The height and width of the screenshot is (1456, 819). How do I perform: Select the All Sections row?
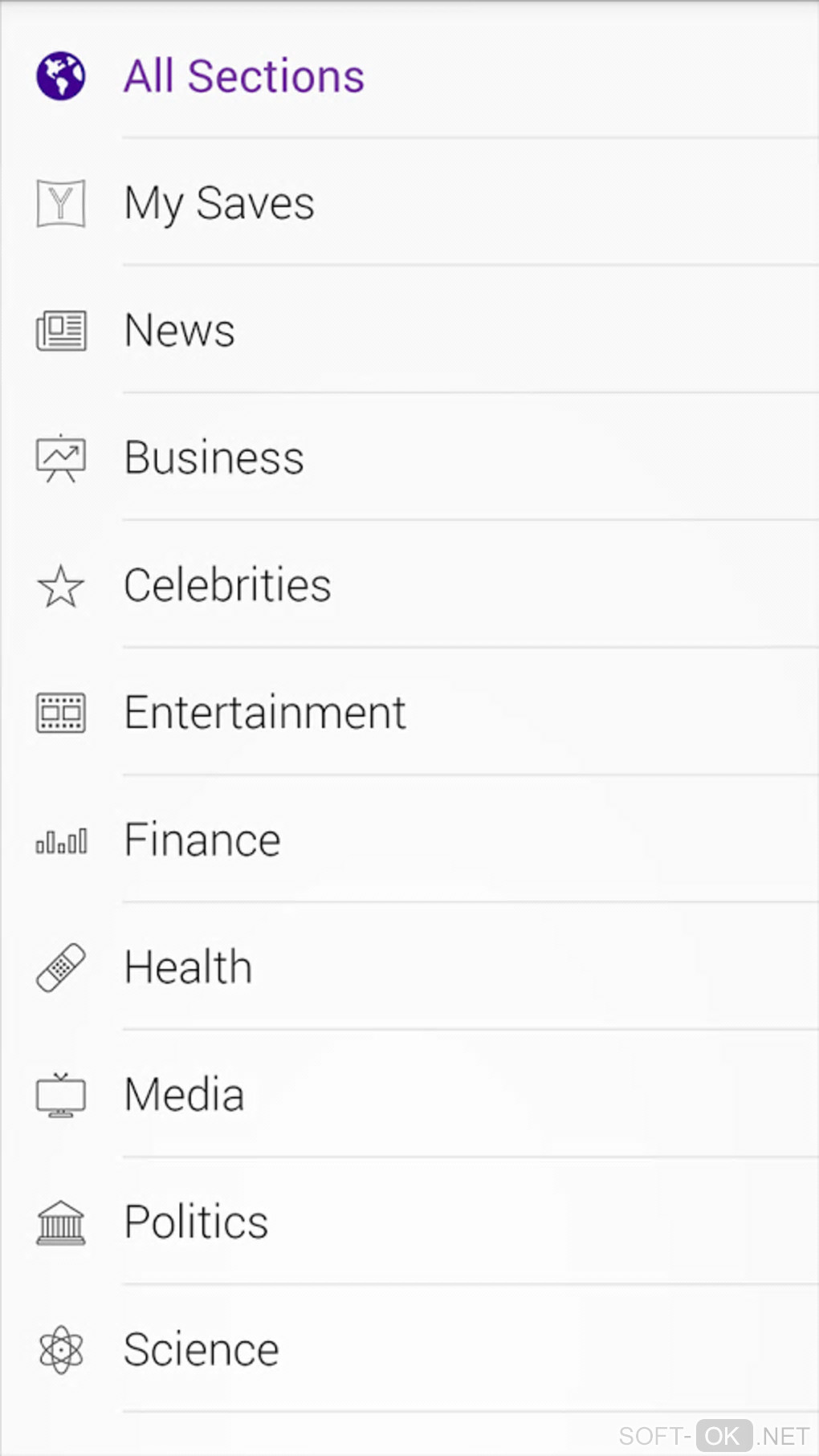click(x=244, y=76)
